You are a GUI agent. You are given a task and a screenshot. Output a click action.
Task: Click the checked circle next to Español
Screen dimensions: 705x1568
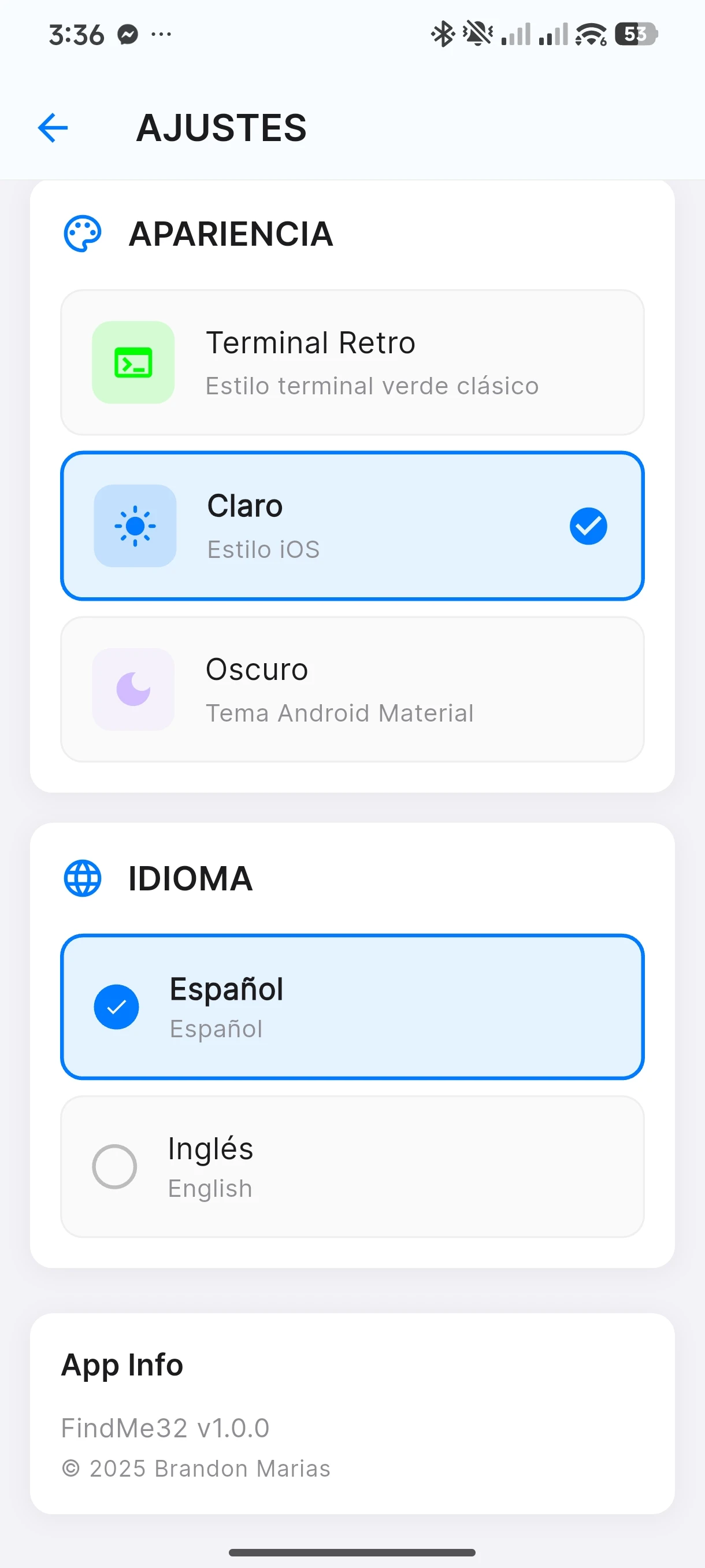[117, 1006]
